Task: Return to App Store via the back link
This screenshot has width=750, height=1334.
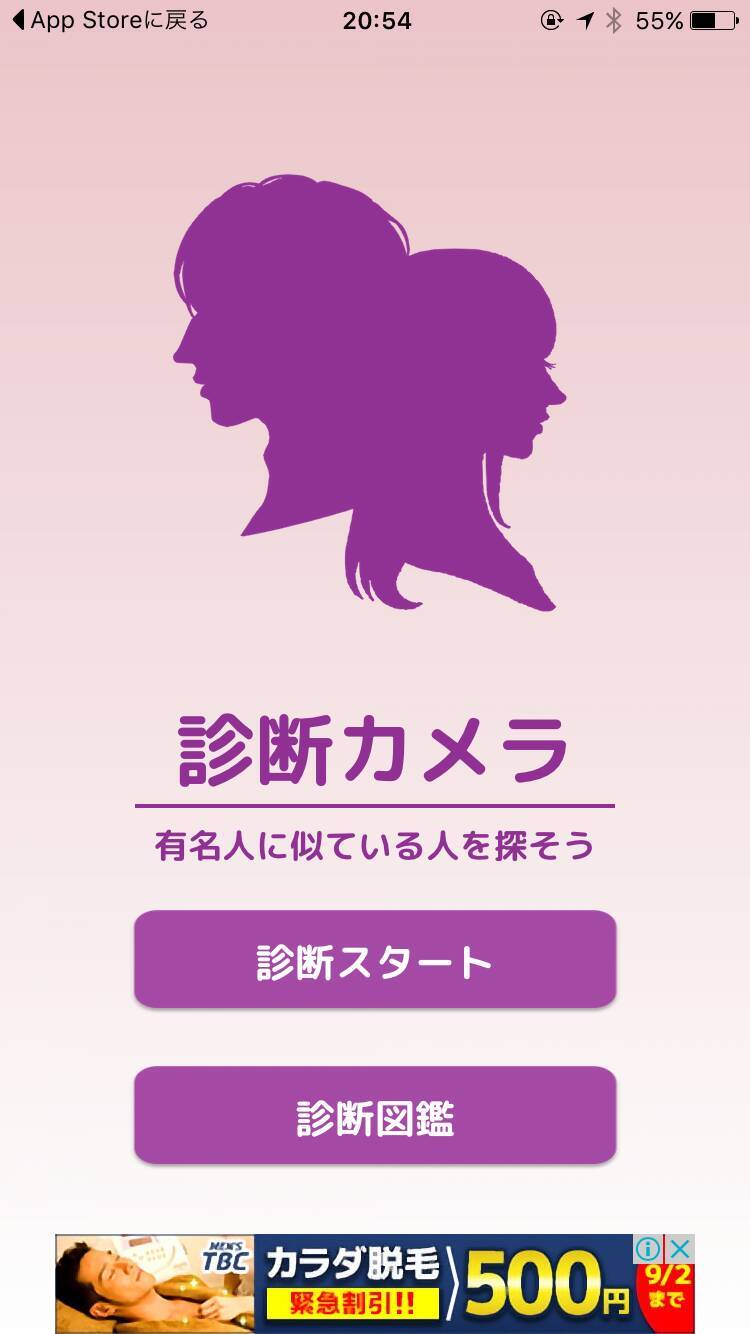Action: pos(110,20)
